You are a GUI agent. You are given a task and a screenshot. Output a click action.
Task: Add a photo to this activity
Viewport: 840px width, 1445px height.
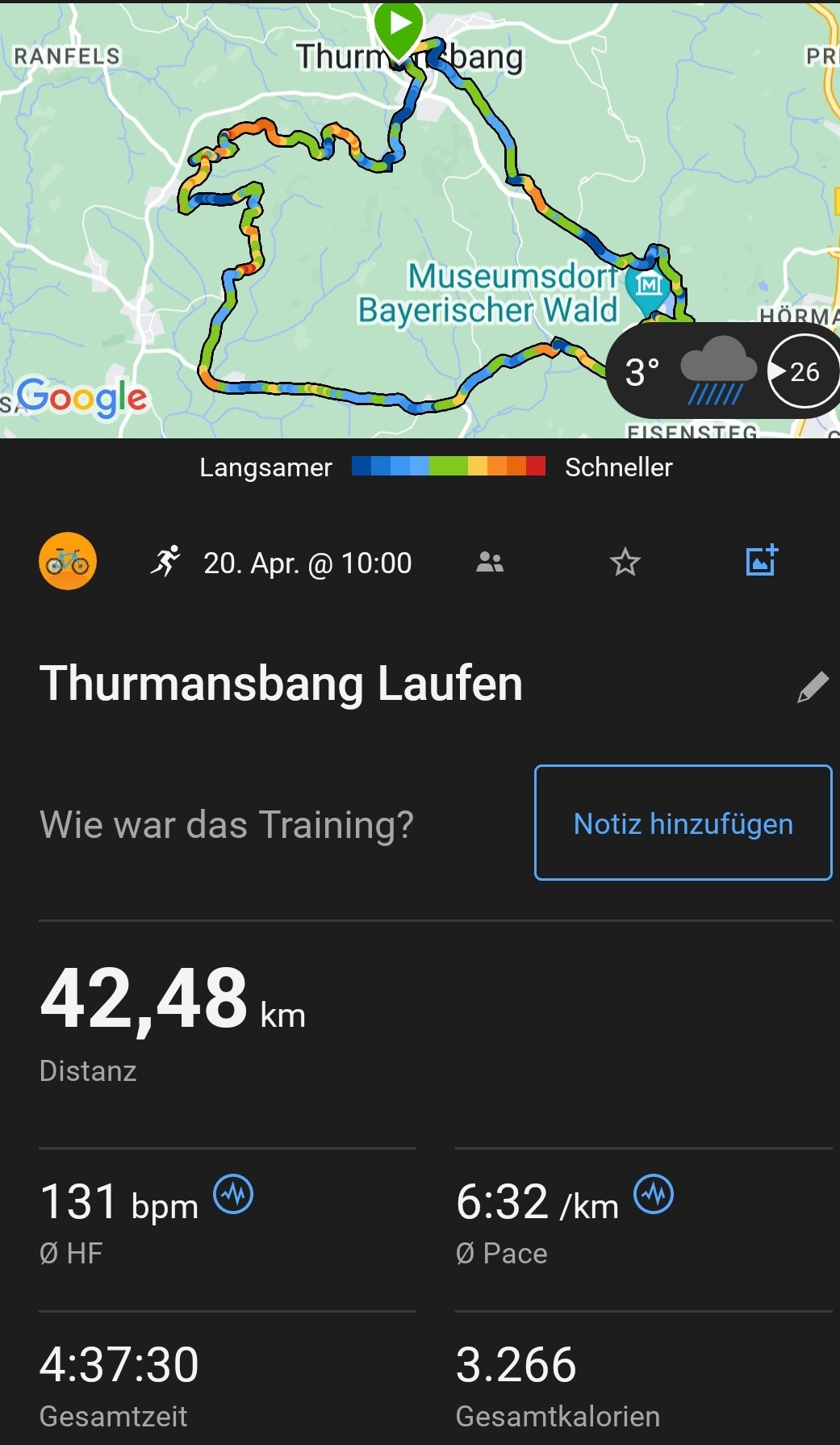tap(761, 560)
